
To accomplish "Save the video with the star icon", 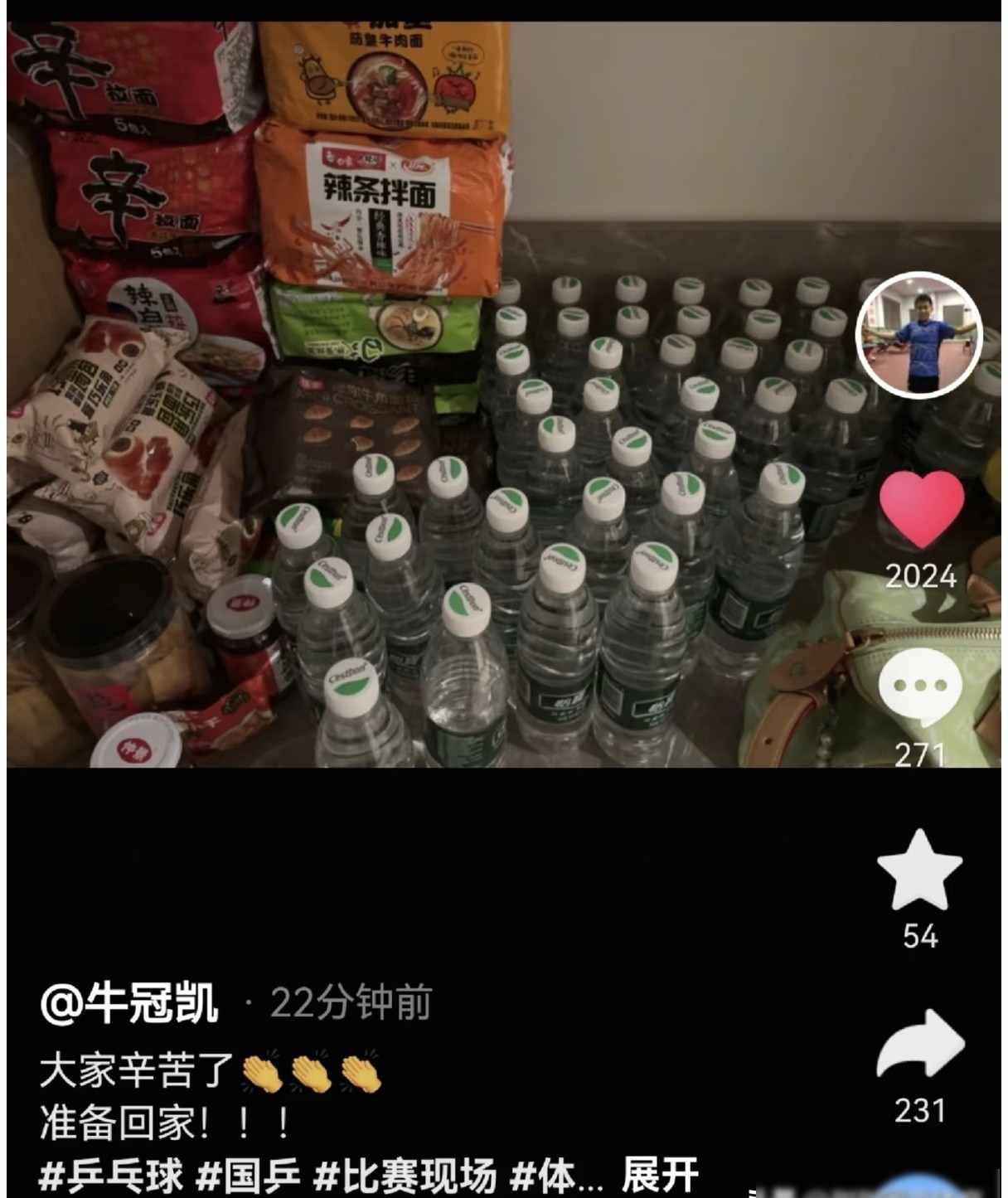I will [x=919, y=872].
